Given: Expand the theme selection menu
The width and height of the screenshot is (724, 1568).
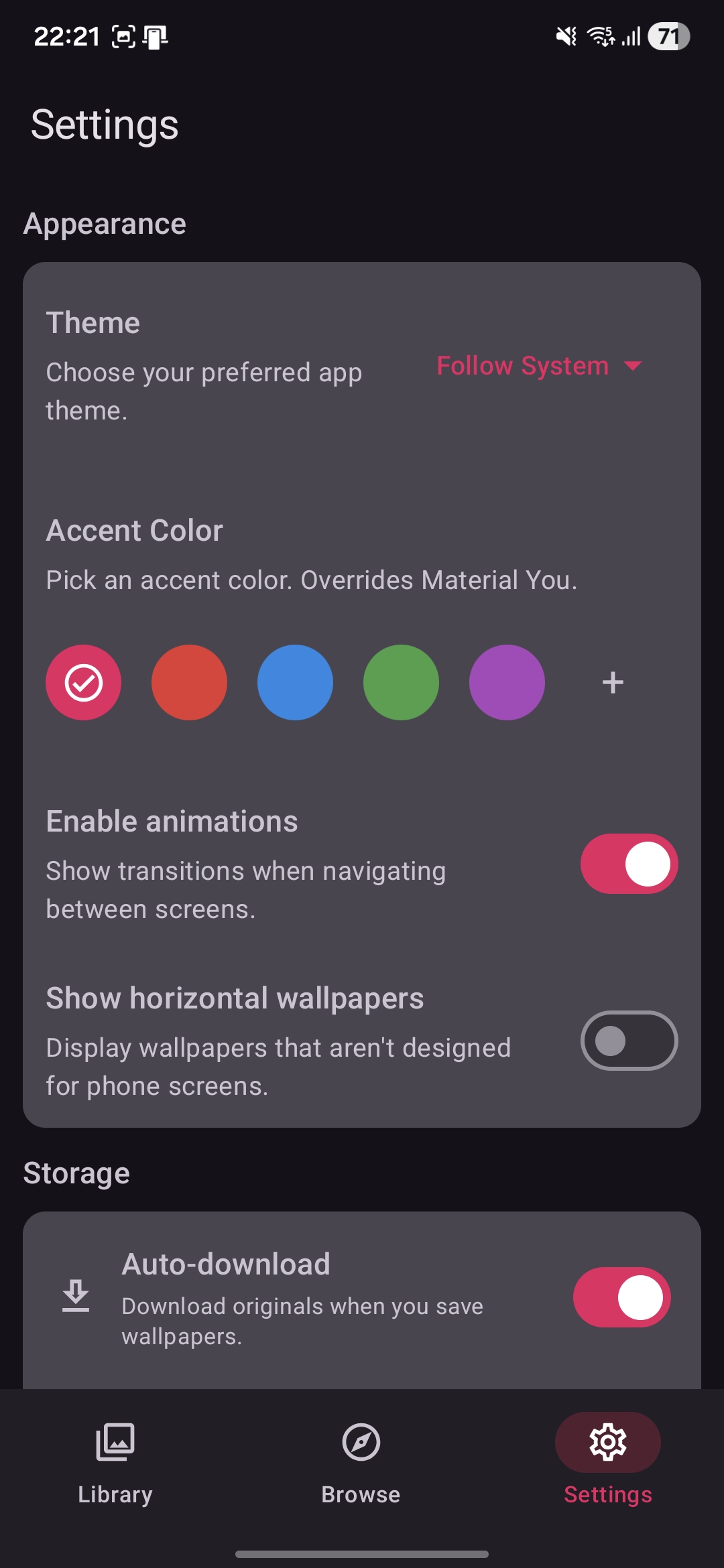Looking at the screenshot, I should [x=536, y=366].
